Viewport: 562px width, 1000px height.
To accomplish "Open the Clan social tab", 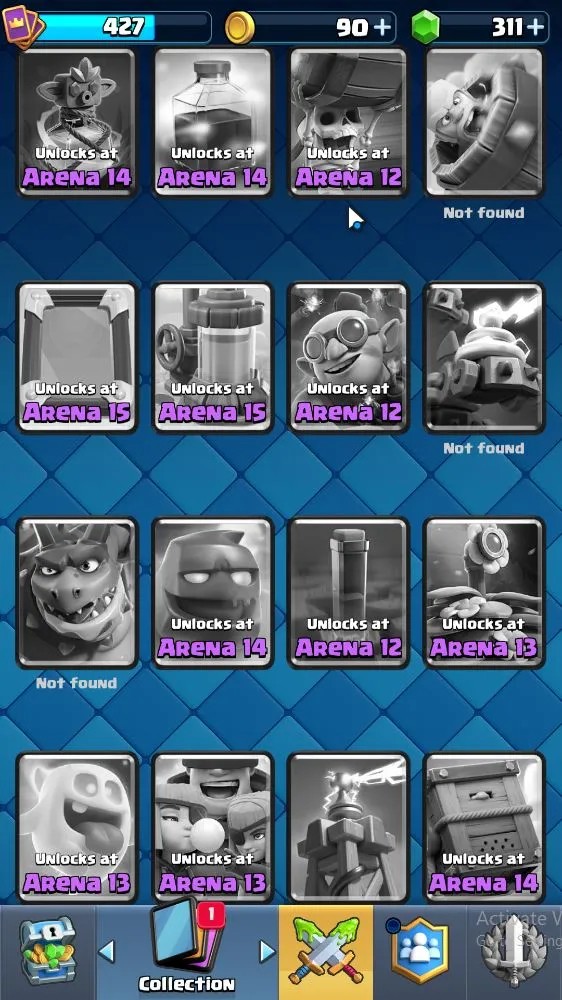I will click(419, 950).
